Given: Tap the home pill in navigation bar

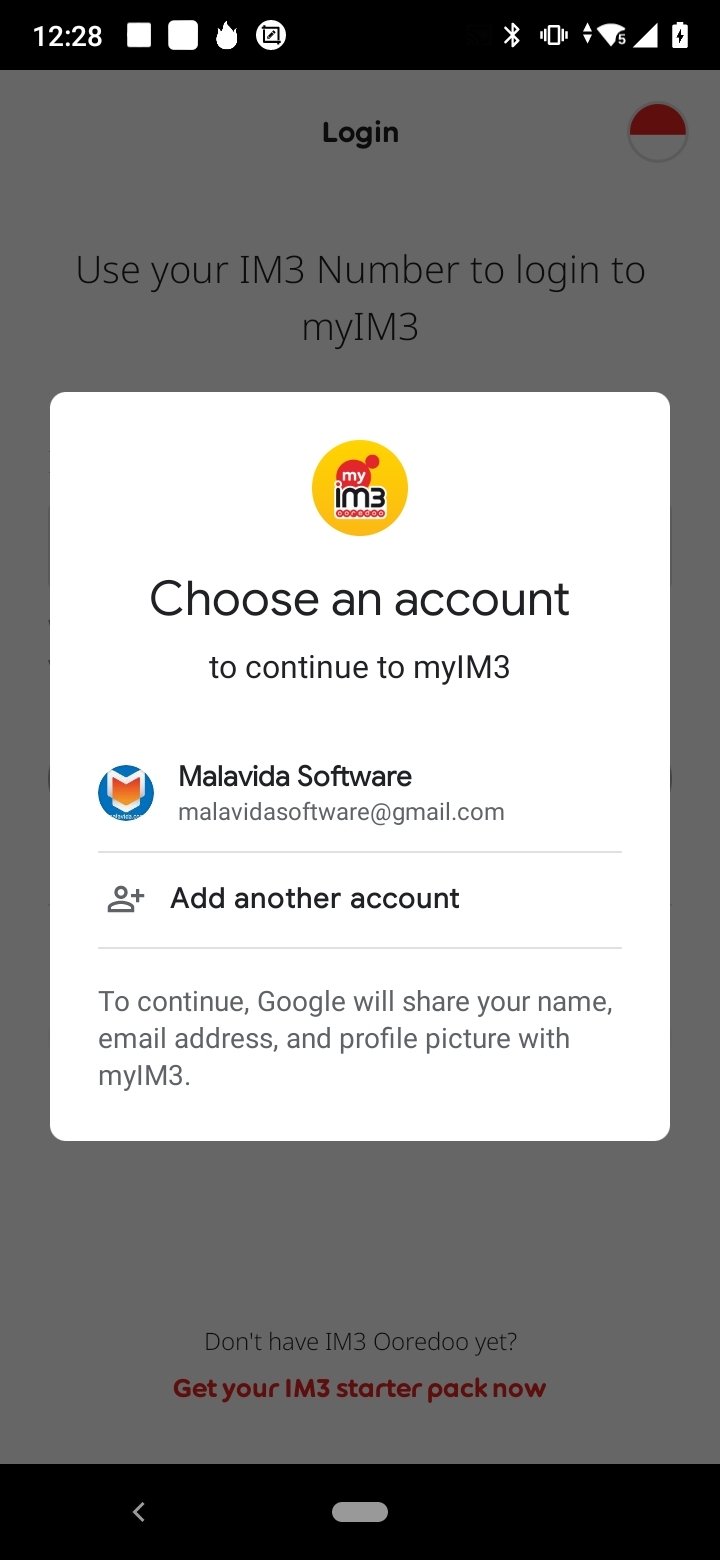Looking at the screenshot, I should [x=360, y=1511].
